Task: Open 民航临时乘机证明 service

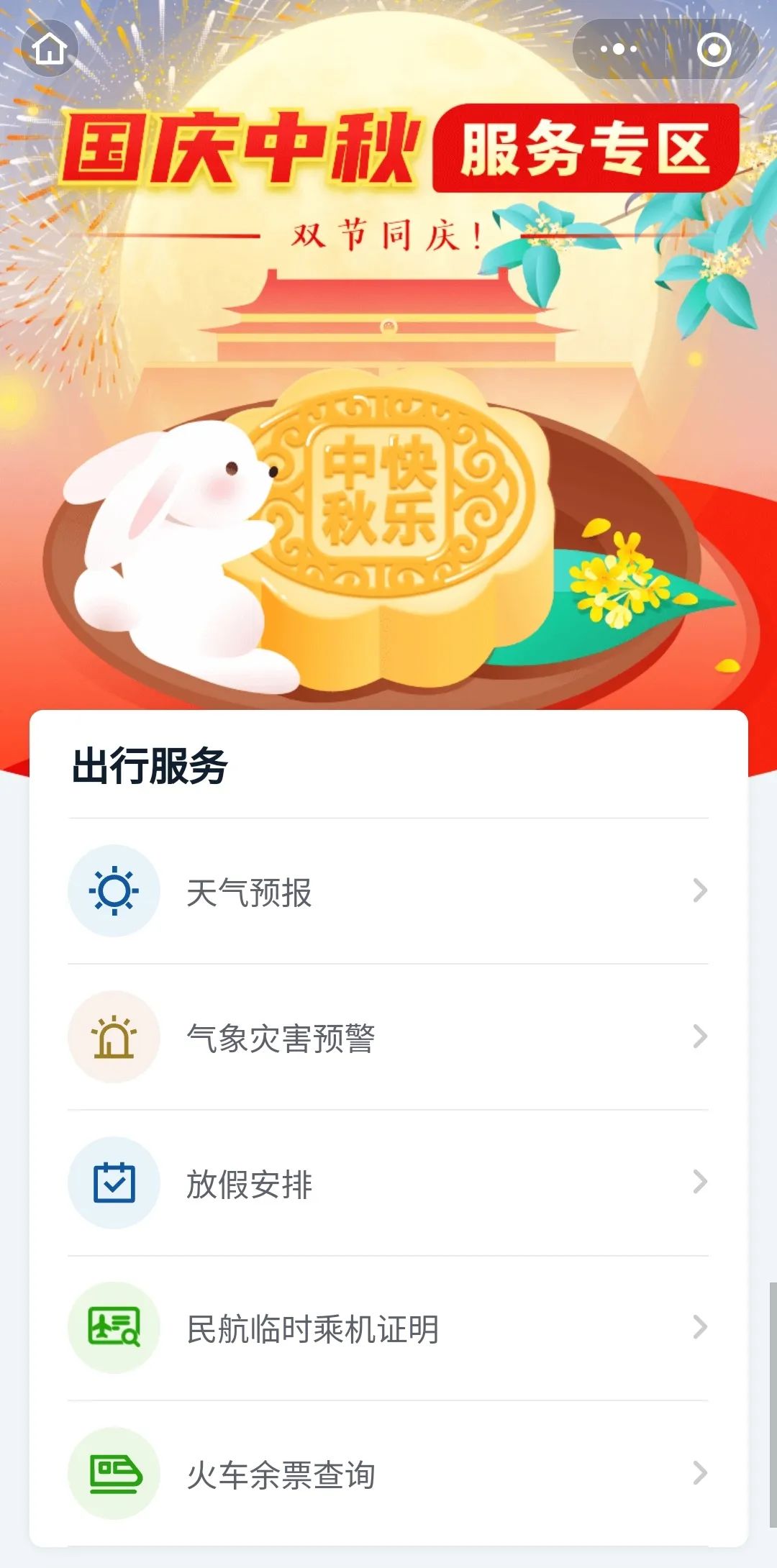Action: [x=388, y=1328]
